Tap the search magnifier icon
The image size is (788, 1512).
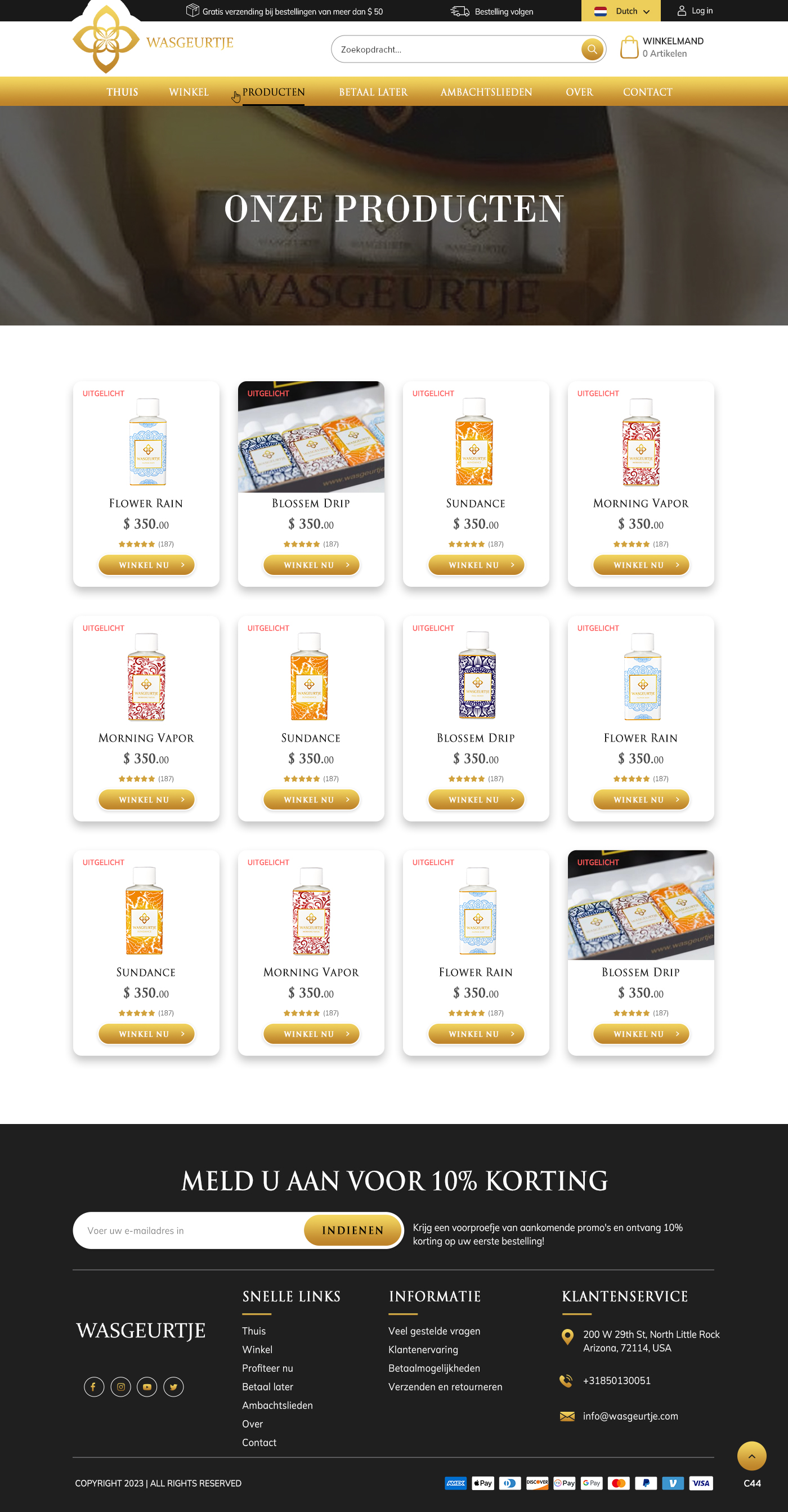tap(592, 50)
